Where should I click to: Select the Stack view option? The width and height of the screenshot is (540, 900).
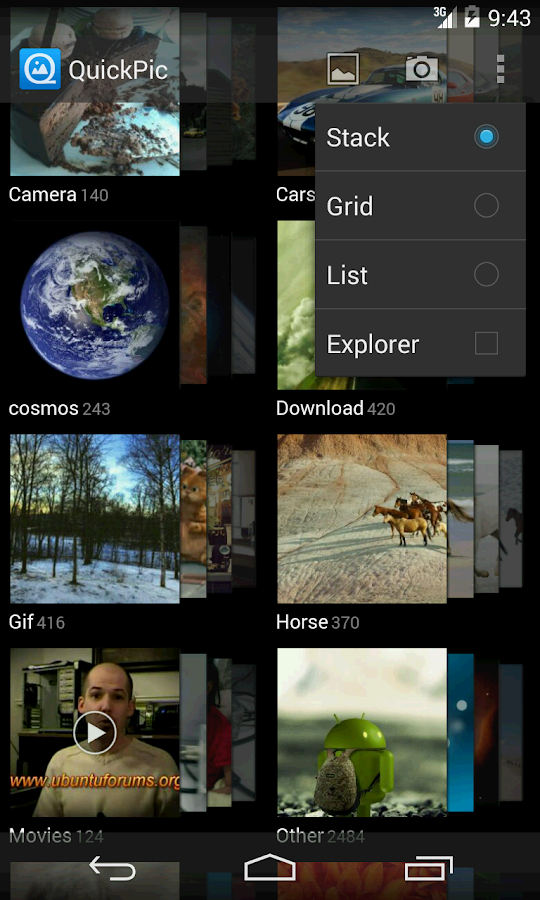[420, 137]
